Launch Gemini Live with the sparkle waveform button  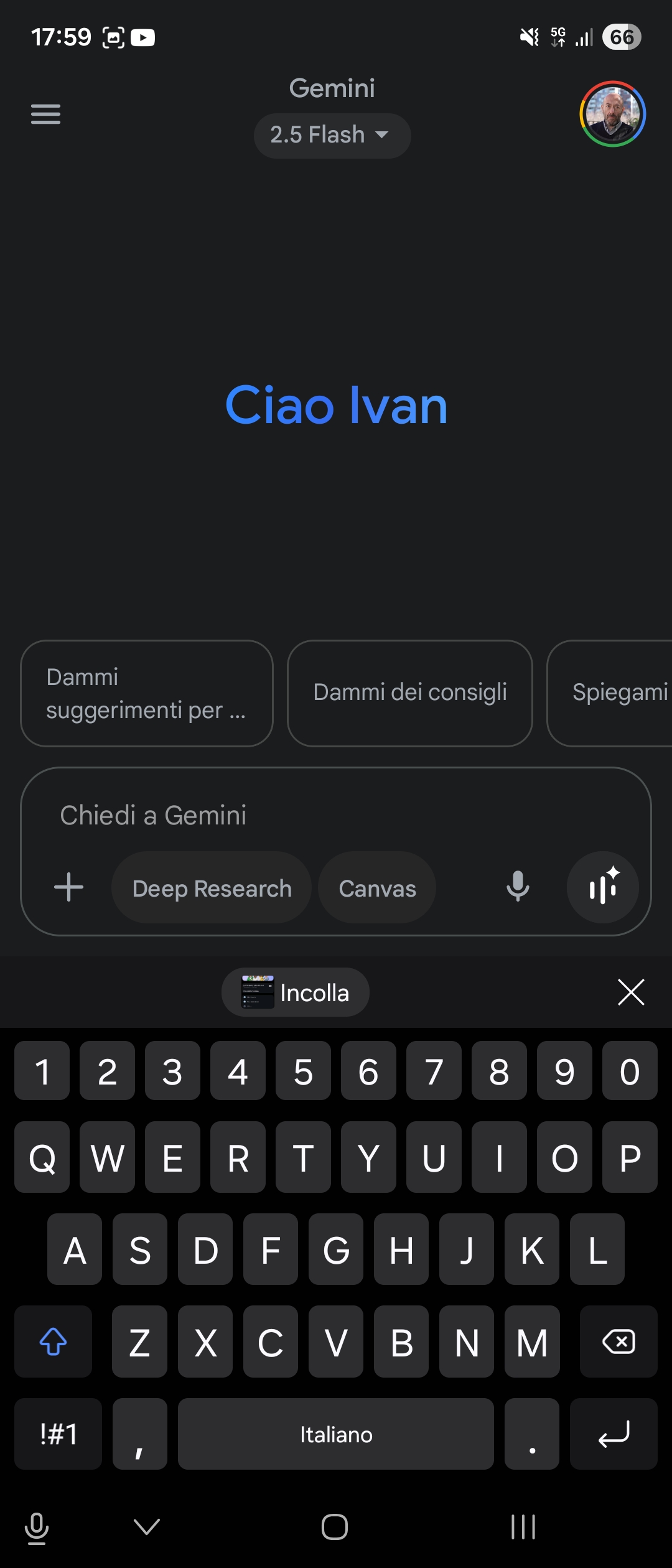602,887
